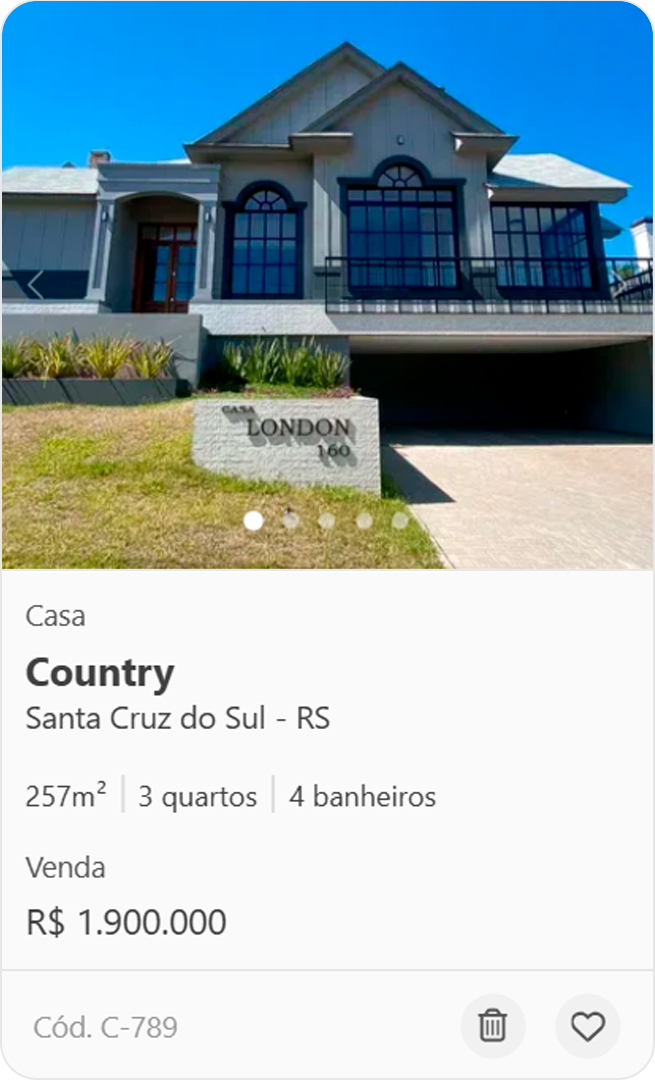Favorite the Country house with heart icon
655x1080 pixels.
coord(587,1026)
